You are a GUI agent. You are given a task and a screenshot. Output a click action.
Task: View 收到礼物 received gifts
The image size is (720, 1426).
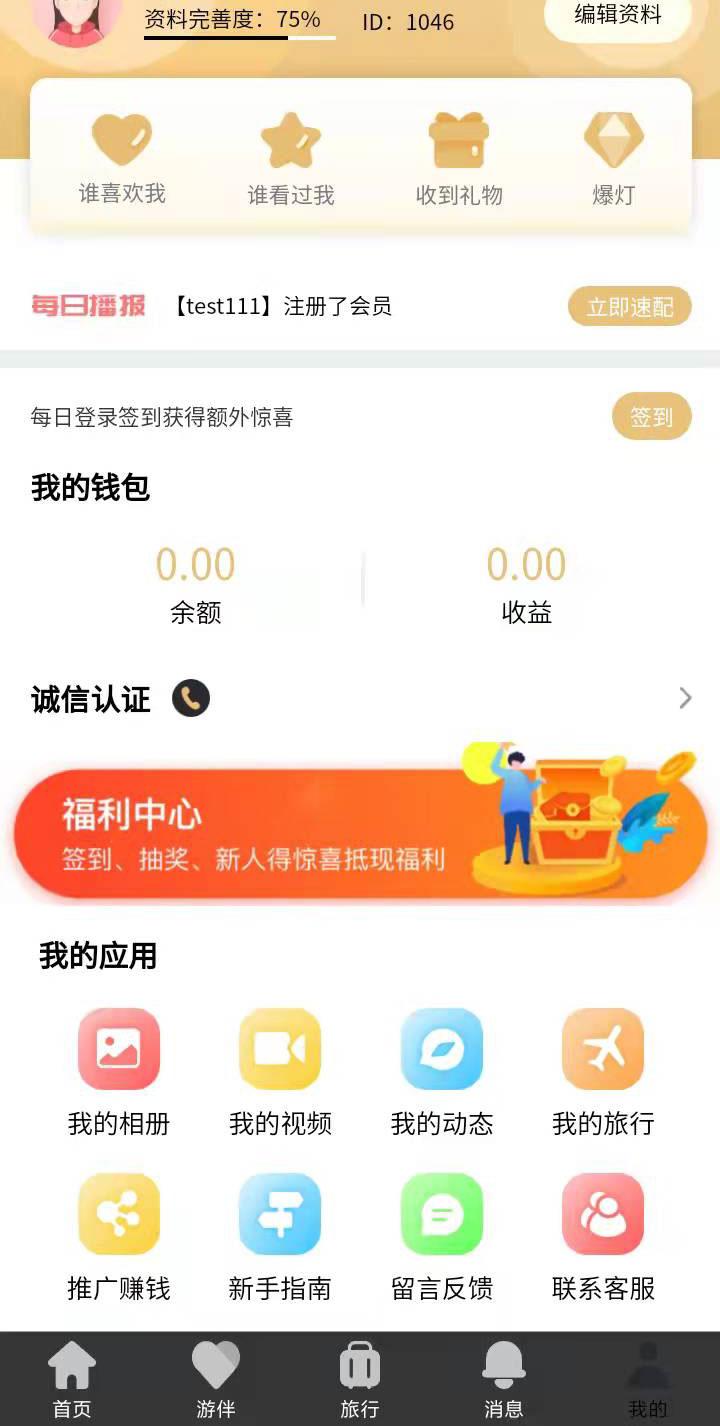459,158
